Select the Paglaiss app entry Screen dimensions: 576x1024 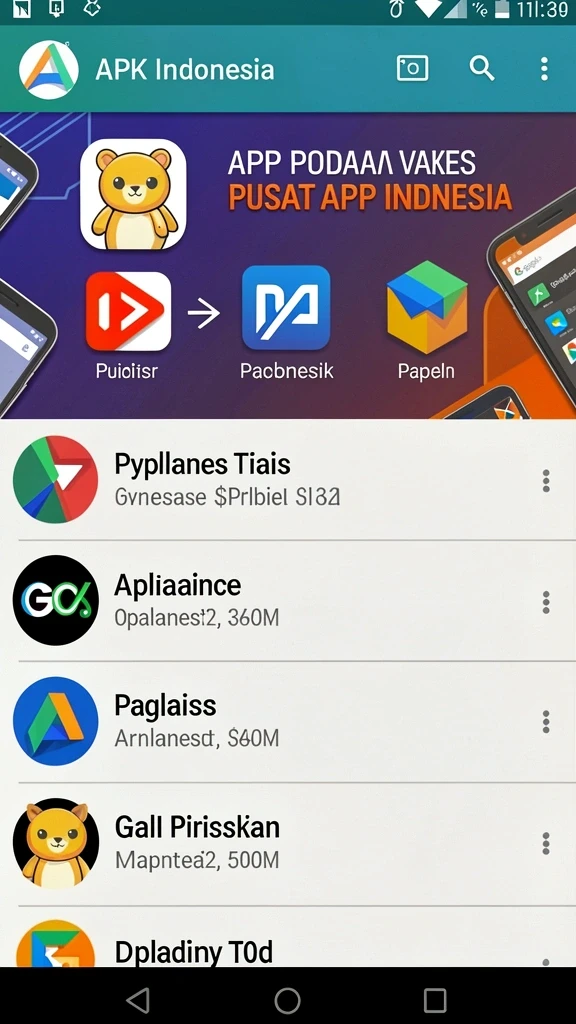point(288,722)
